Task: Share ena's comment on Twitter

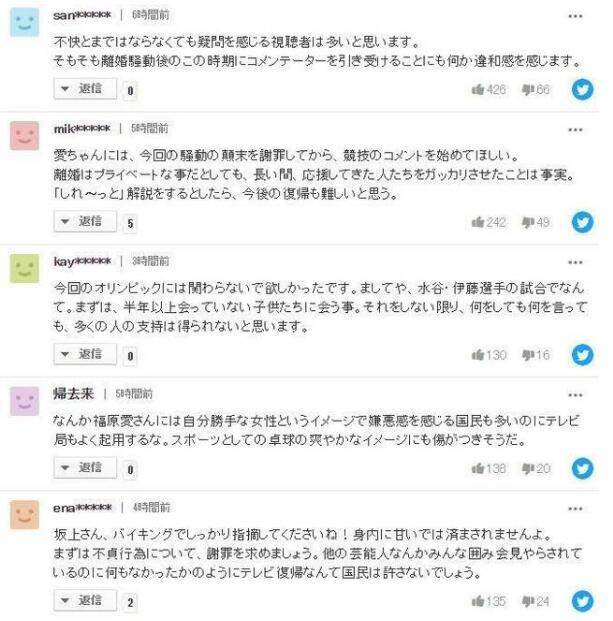Action: point(583,601)
